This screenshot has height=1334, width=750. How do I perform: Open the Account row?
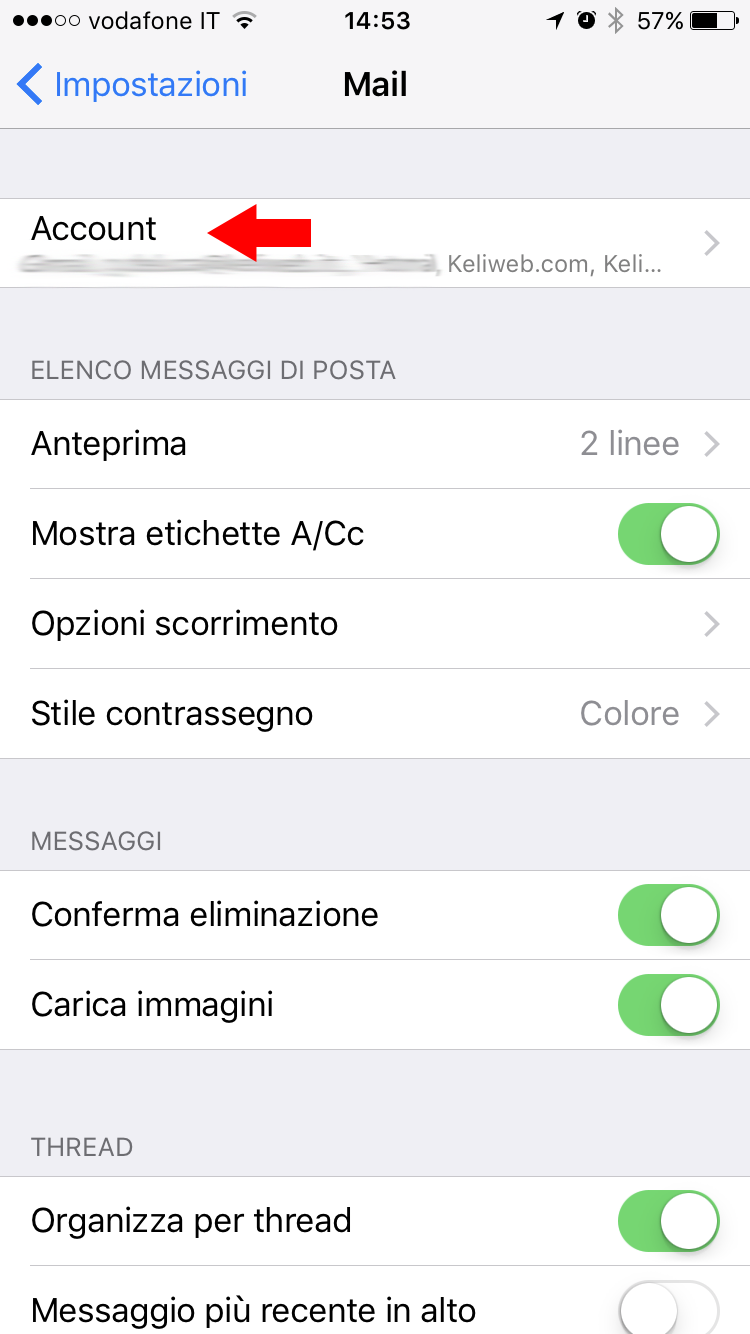point(375,243)
